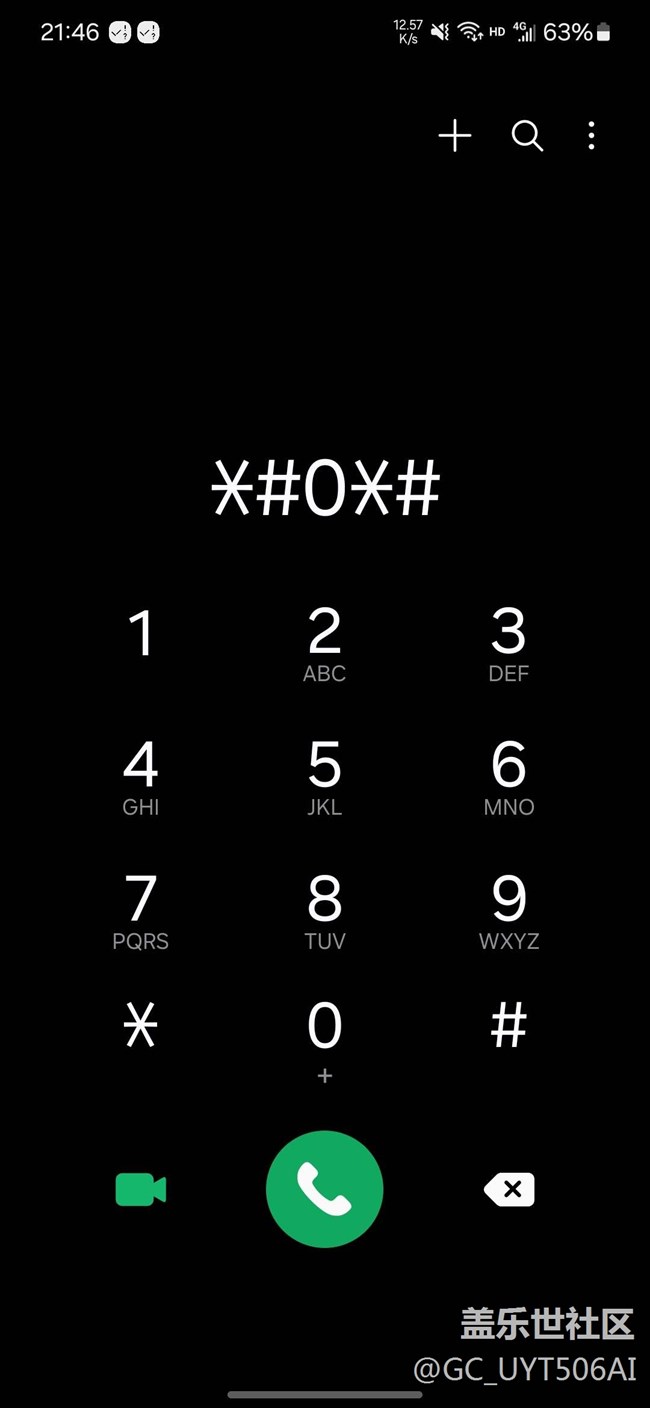The width and height of the screenshot is (650, 1408).
Task: Place the call with the green phone button
Action: pos(324,1190)
